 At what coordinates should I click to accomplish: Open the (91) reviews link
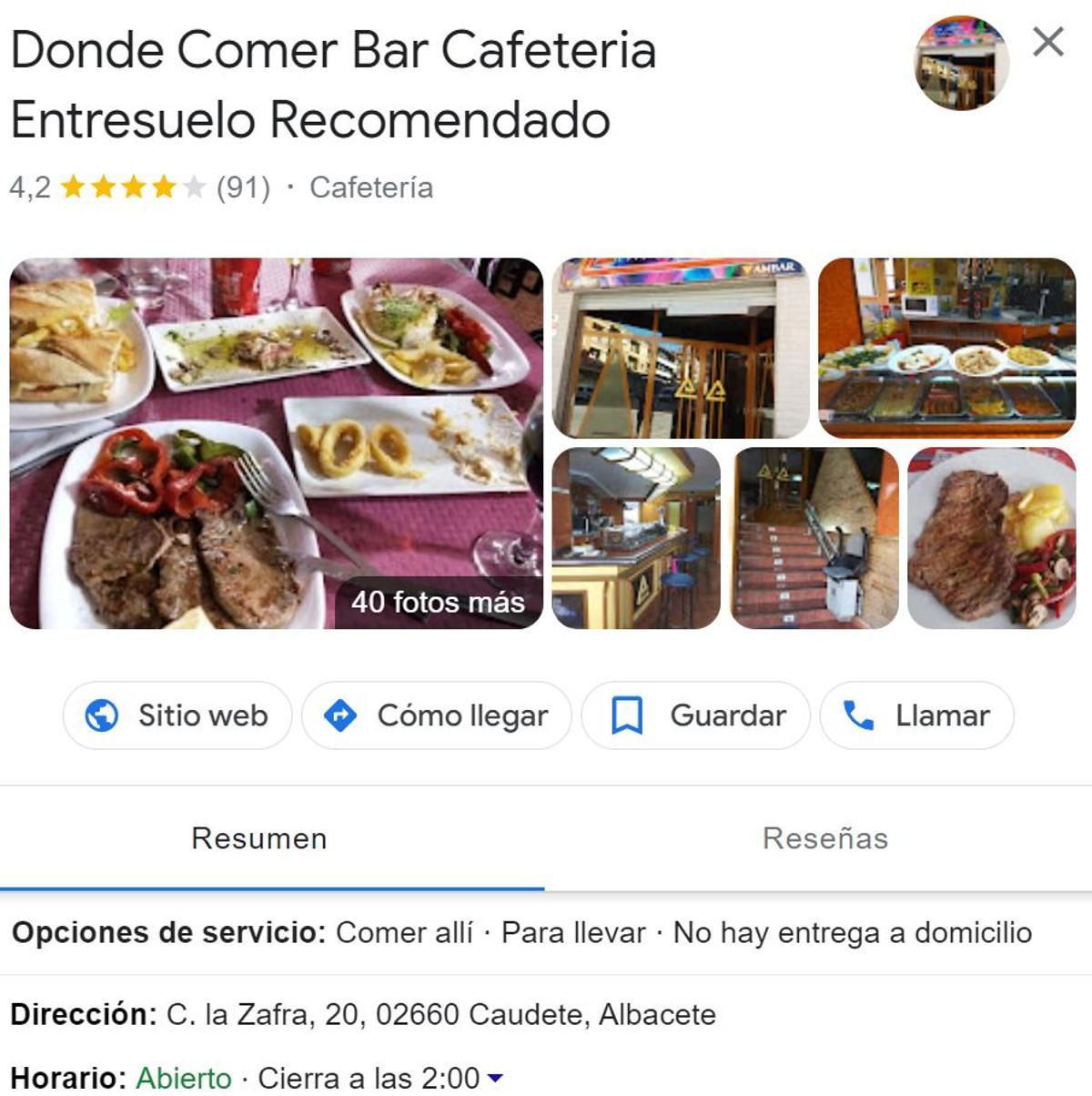[x=242, y=188]
